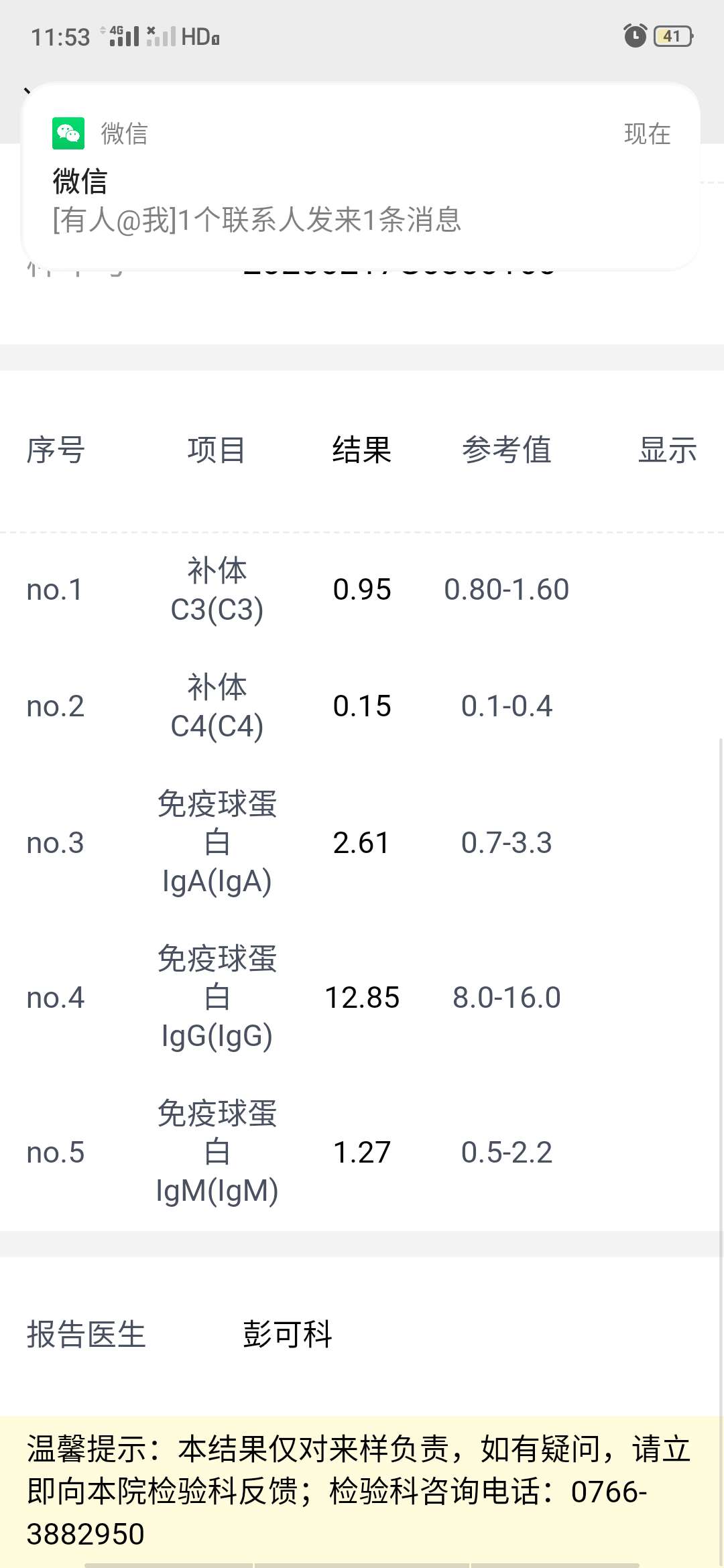Tap the HD status bar icon
The image size is (724, 1568).
pos(201,37)
